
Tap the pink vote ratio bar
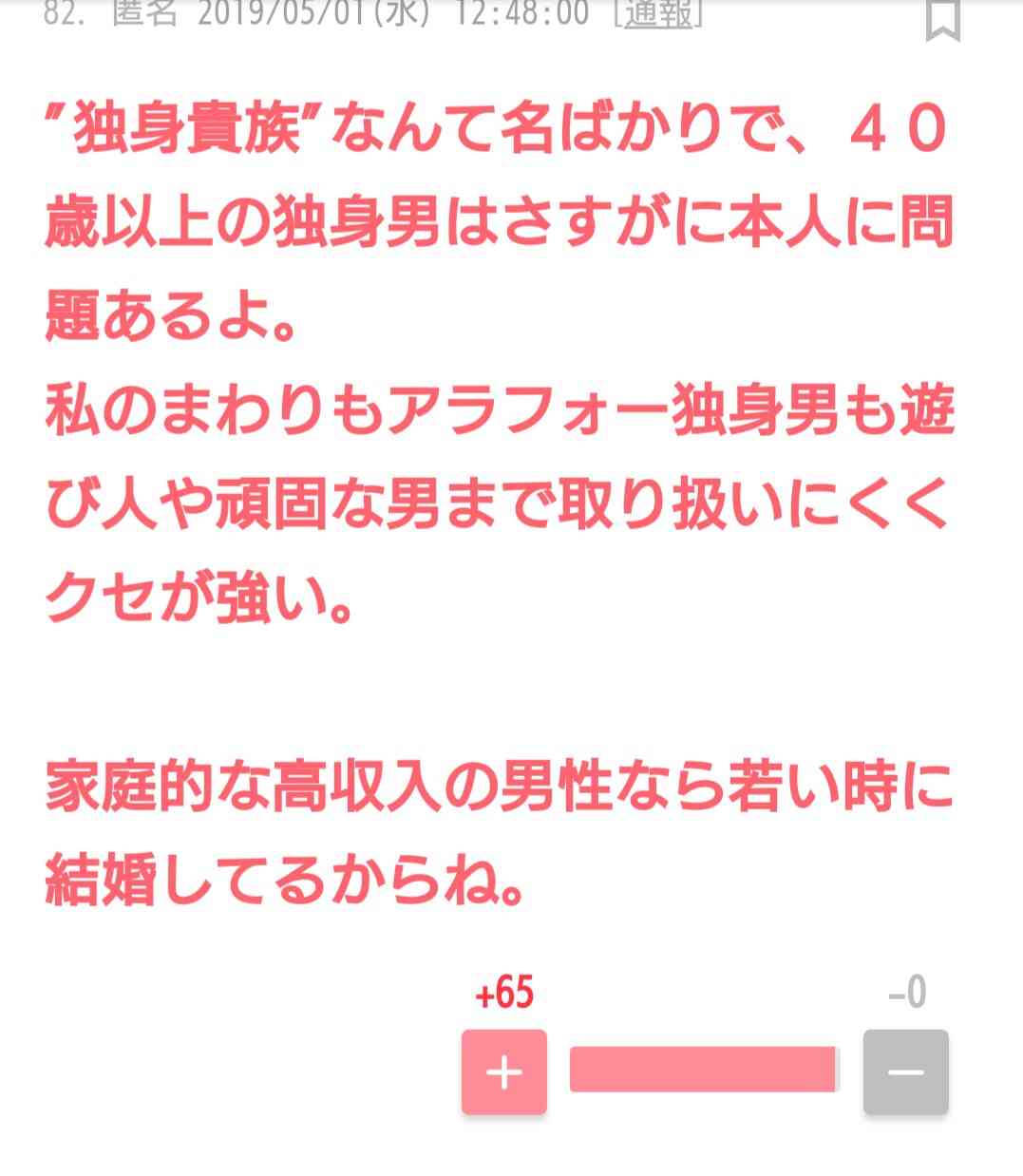(703, 1069)
